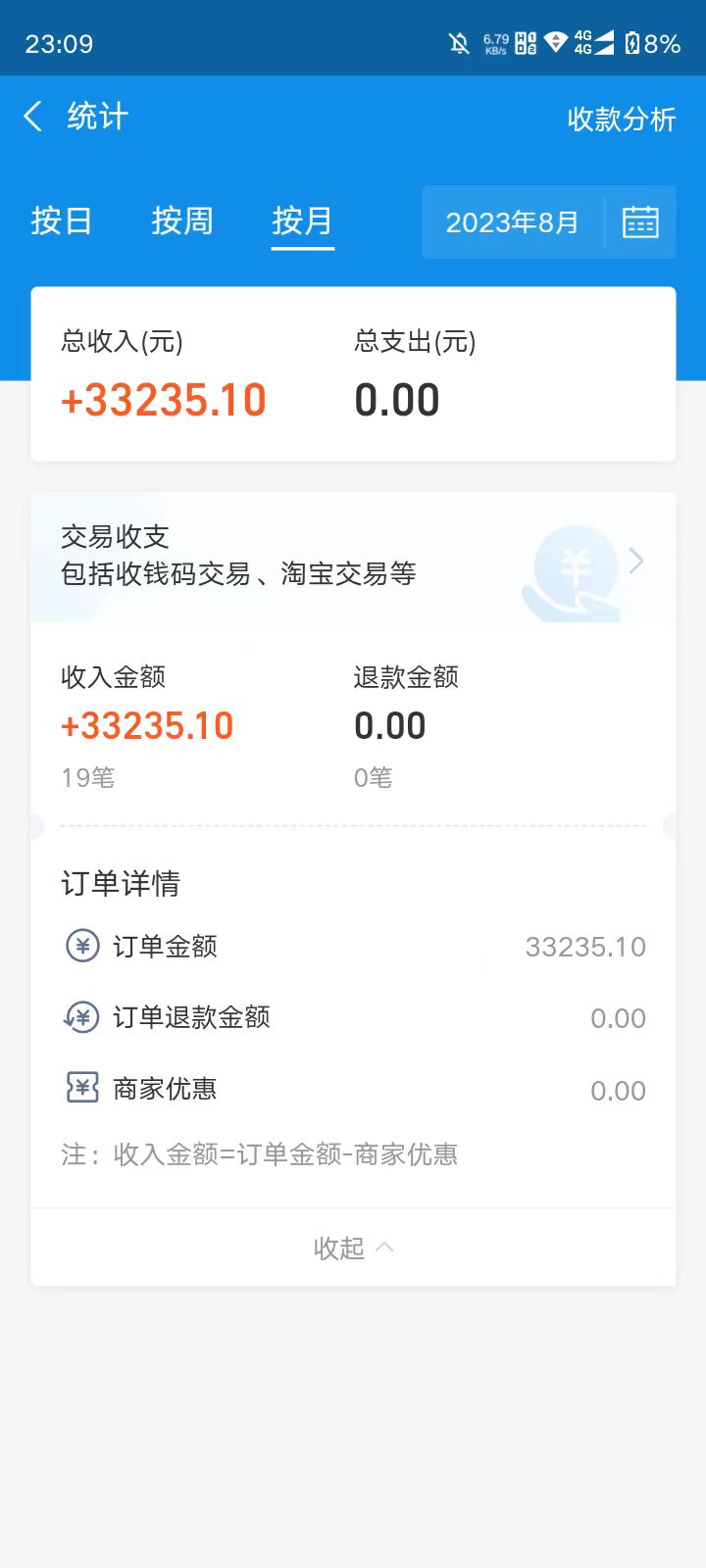The height and width of the screenshot is (1568, 706).
Task: Open 收款分析 at top right
Action: point(621,118)
